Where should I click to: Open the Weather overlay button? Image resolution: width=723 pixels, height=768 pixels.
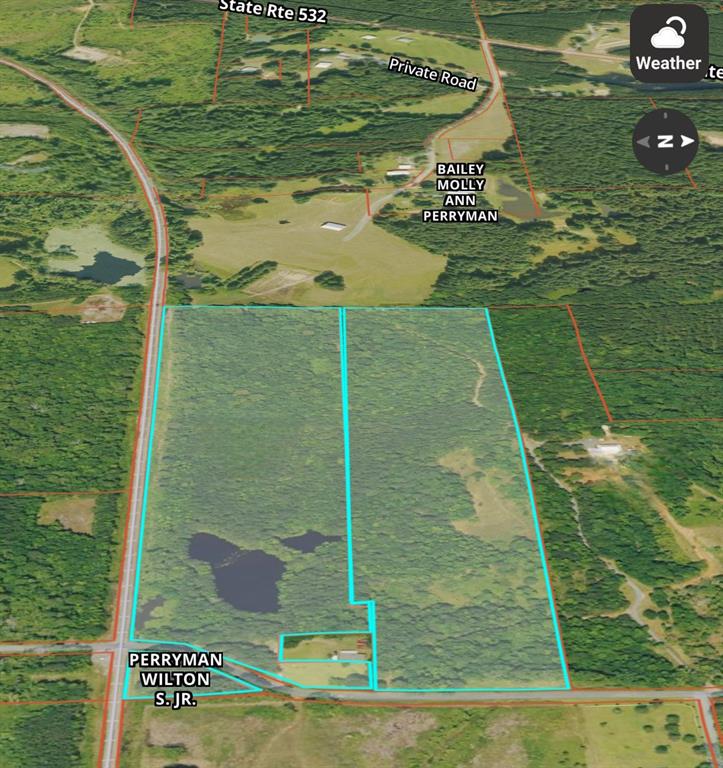tap(668, 43)
